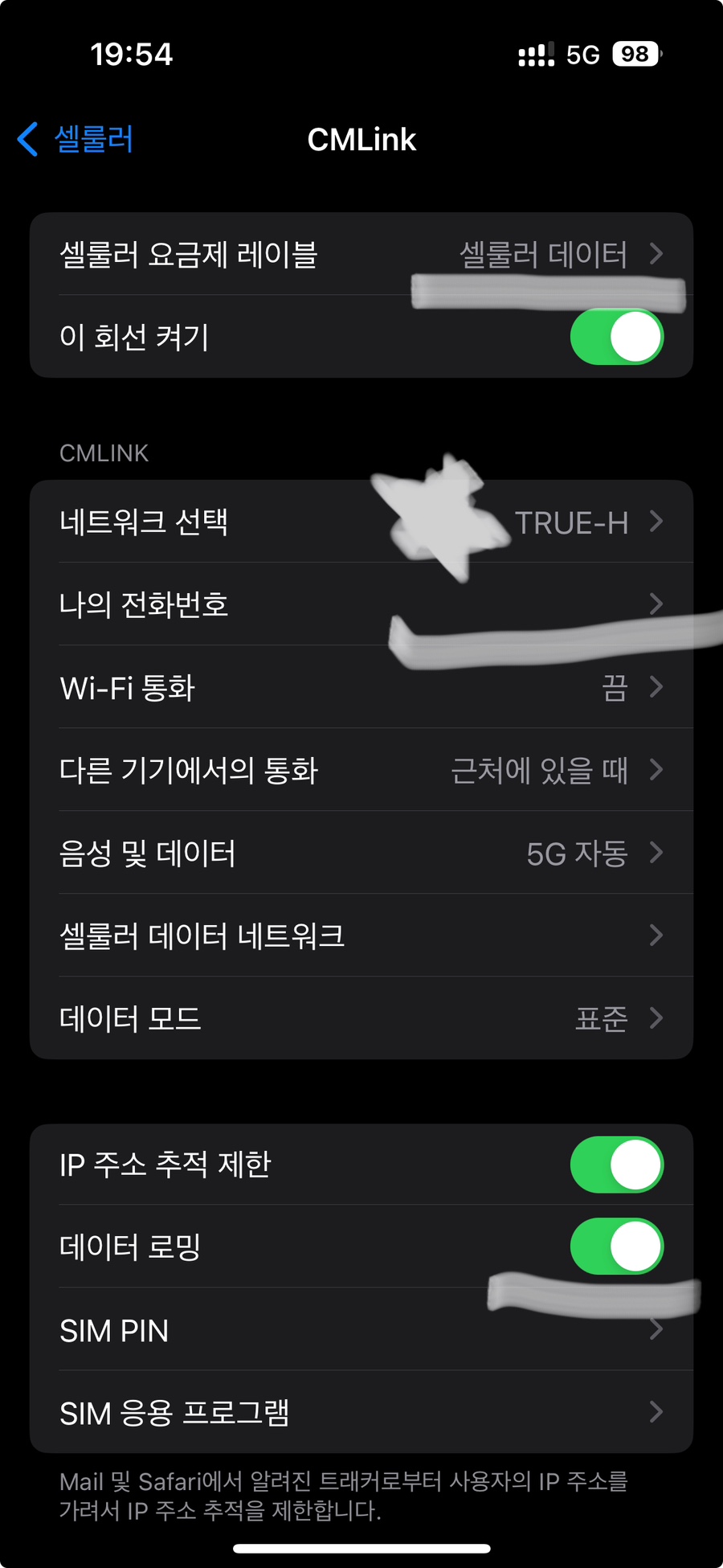Open 네트워크 선택 showing TRUE-H

(x=361, y=522)
